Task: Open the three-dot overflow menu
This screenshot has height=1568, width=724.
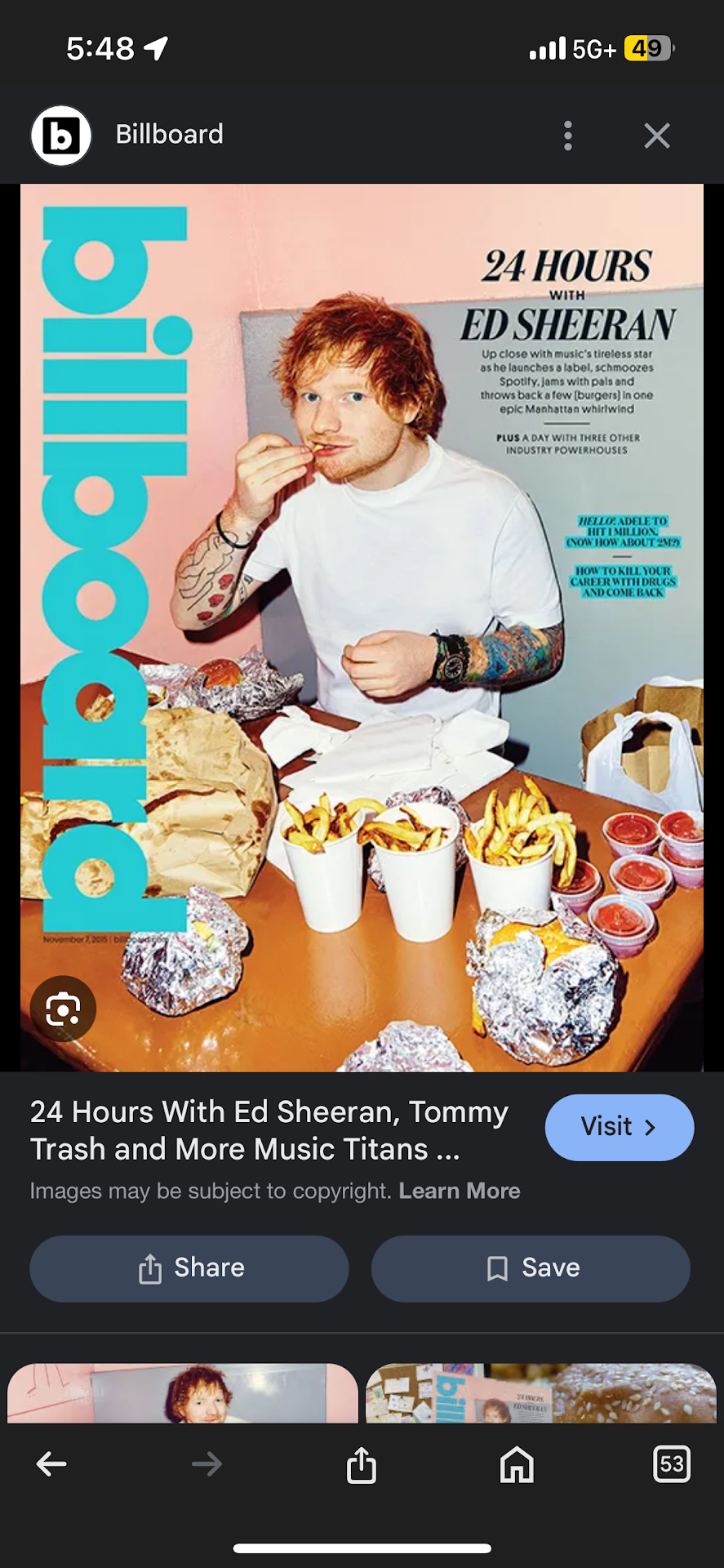Action: pos(568,136)
